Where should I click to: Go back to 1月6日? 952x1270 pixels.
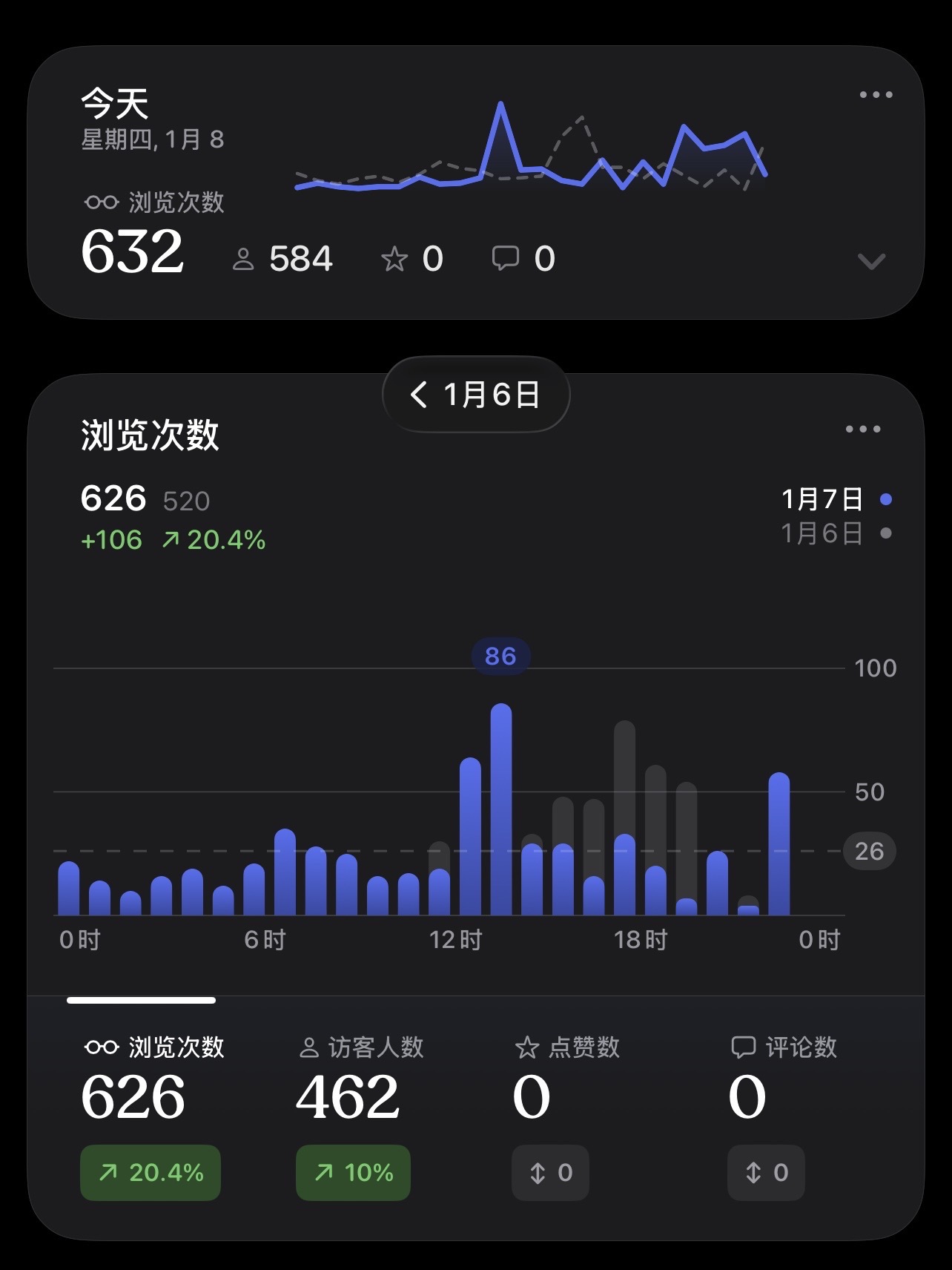tap(476, 395)
